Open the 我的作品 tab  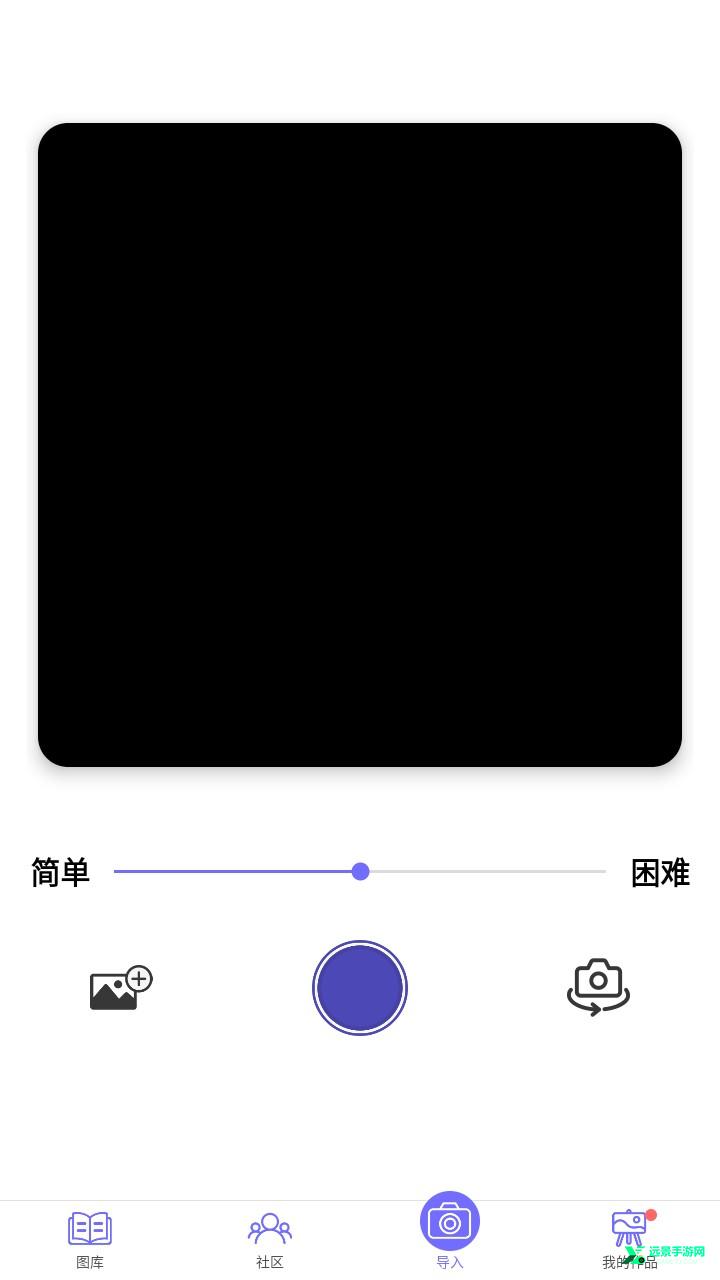tap(629, 1240)
